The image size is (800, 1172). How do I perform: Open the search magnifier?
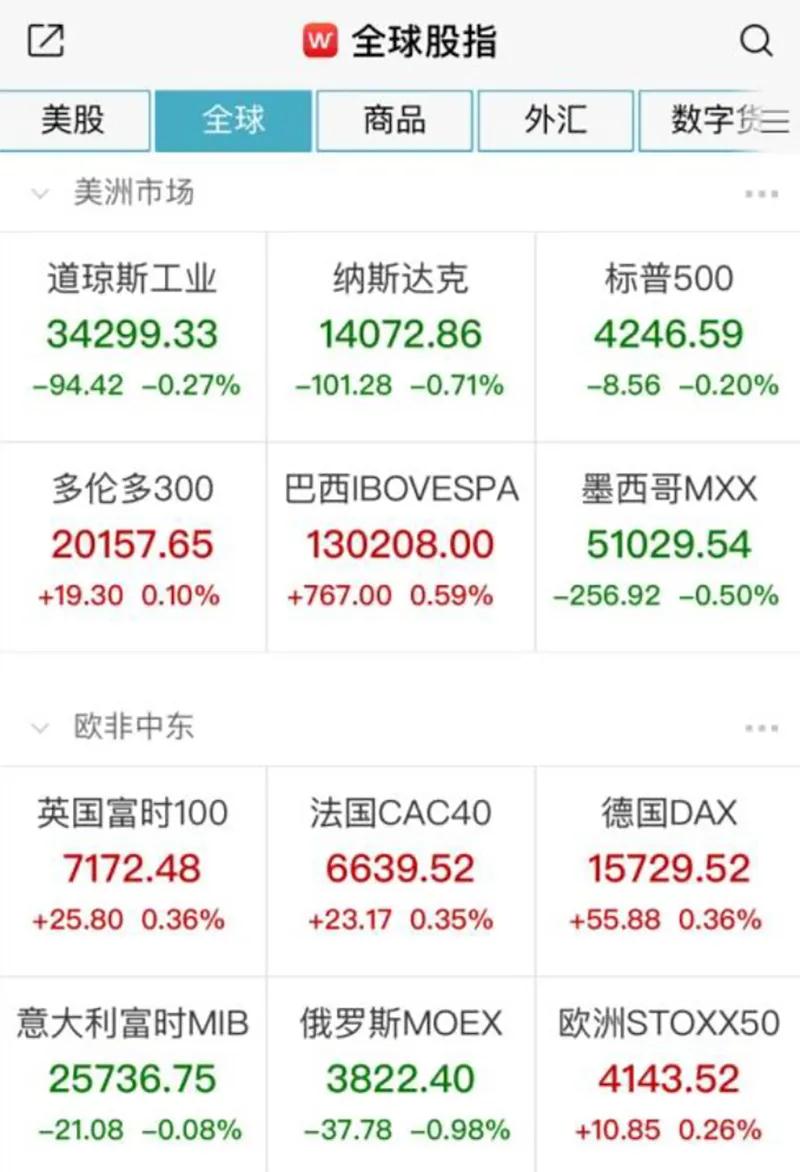756,42
